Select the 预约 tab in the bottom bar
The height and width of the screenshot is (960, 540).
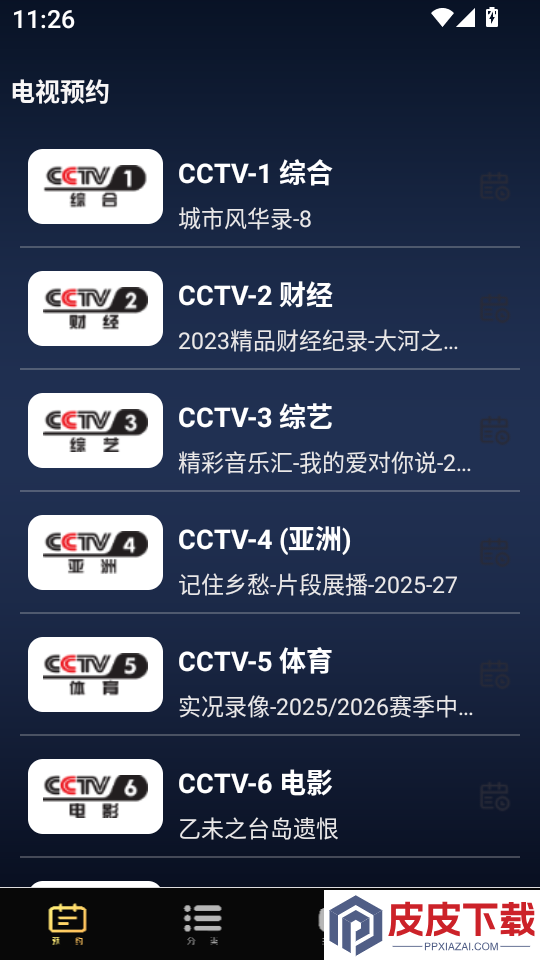pyautogui.click(x=67, y=924)
